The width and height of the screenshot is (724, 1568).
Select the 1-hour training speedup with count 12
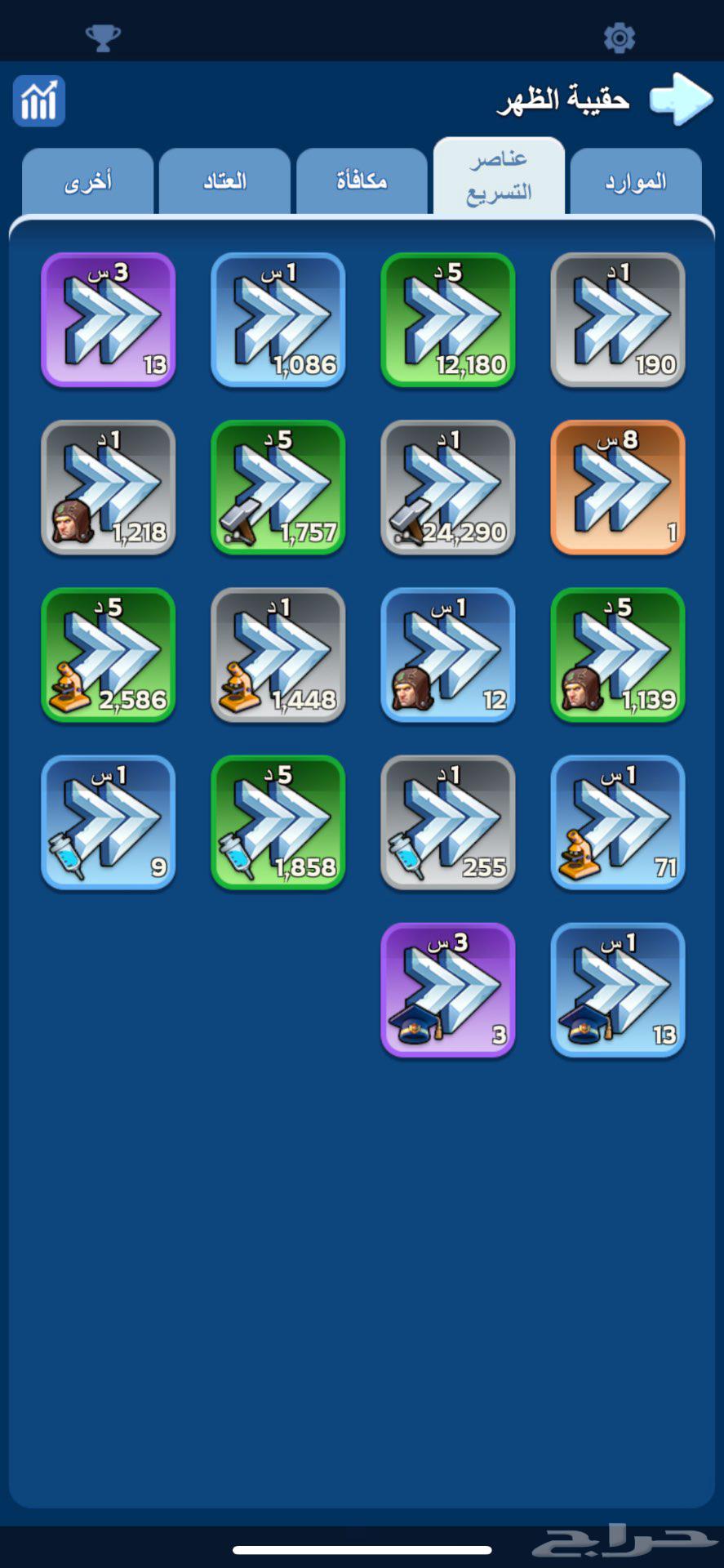click(447, 655)
